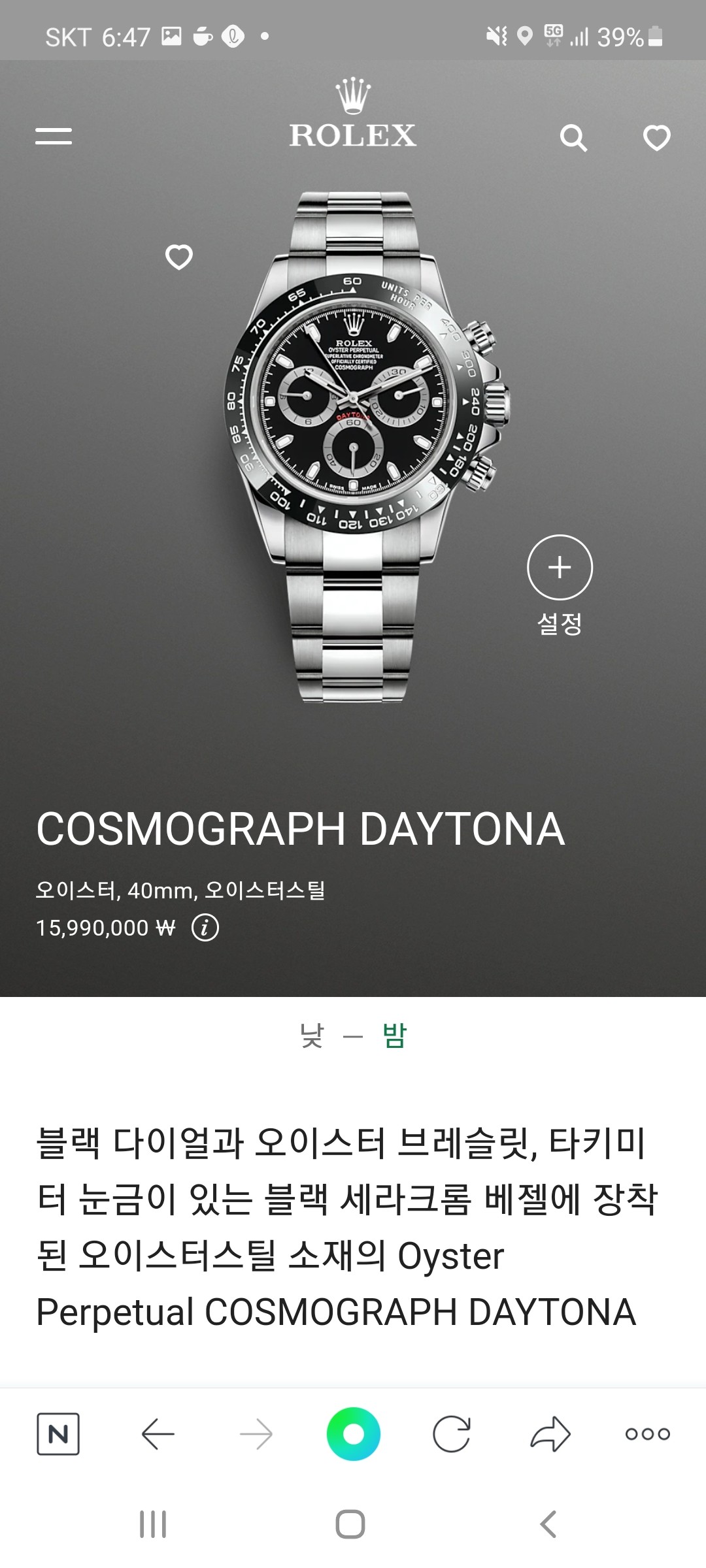Open recent apps from the navigation bar
706x1568 pixels.
coord(153,1524)
